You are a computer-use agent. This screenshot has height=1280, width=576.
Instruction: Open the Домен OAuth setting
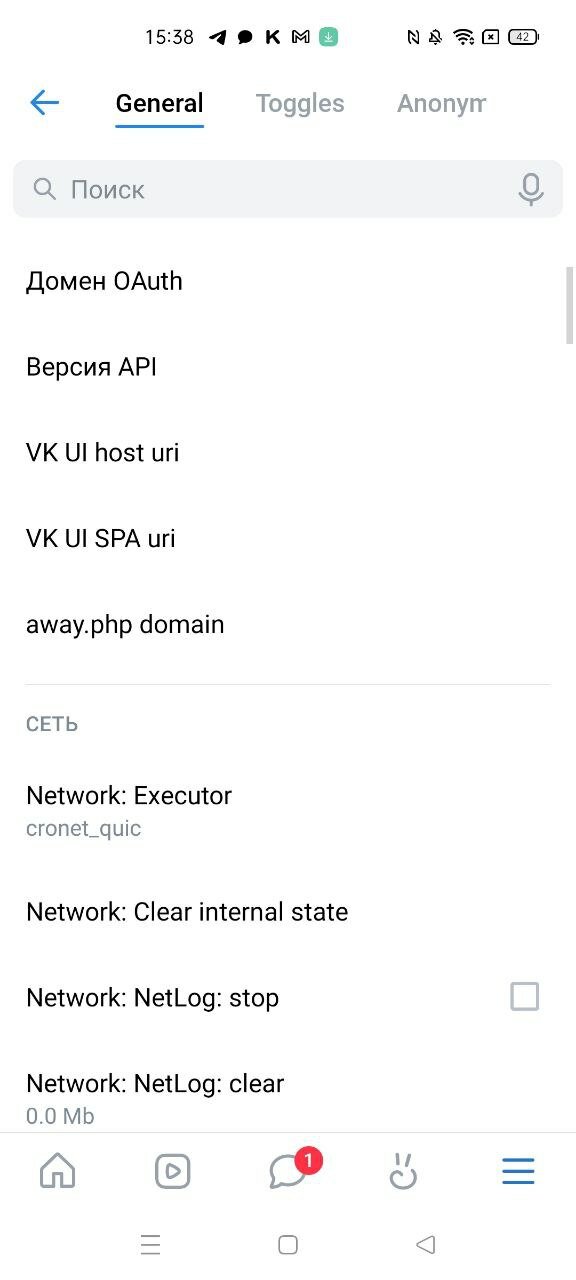pyautogui.click(x=288, y=281)
